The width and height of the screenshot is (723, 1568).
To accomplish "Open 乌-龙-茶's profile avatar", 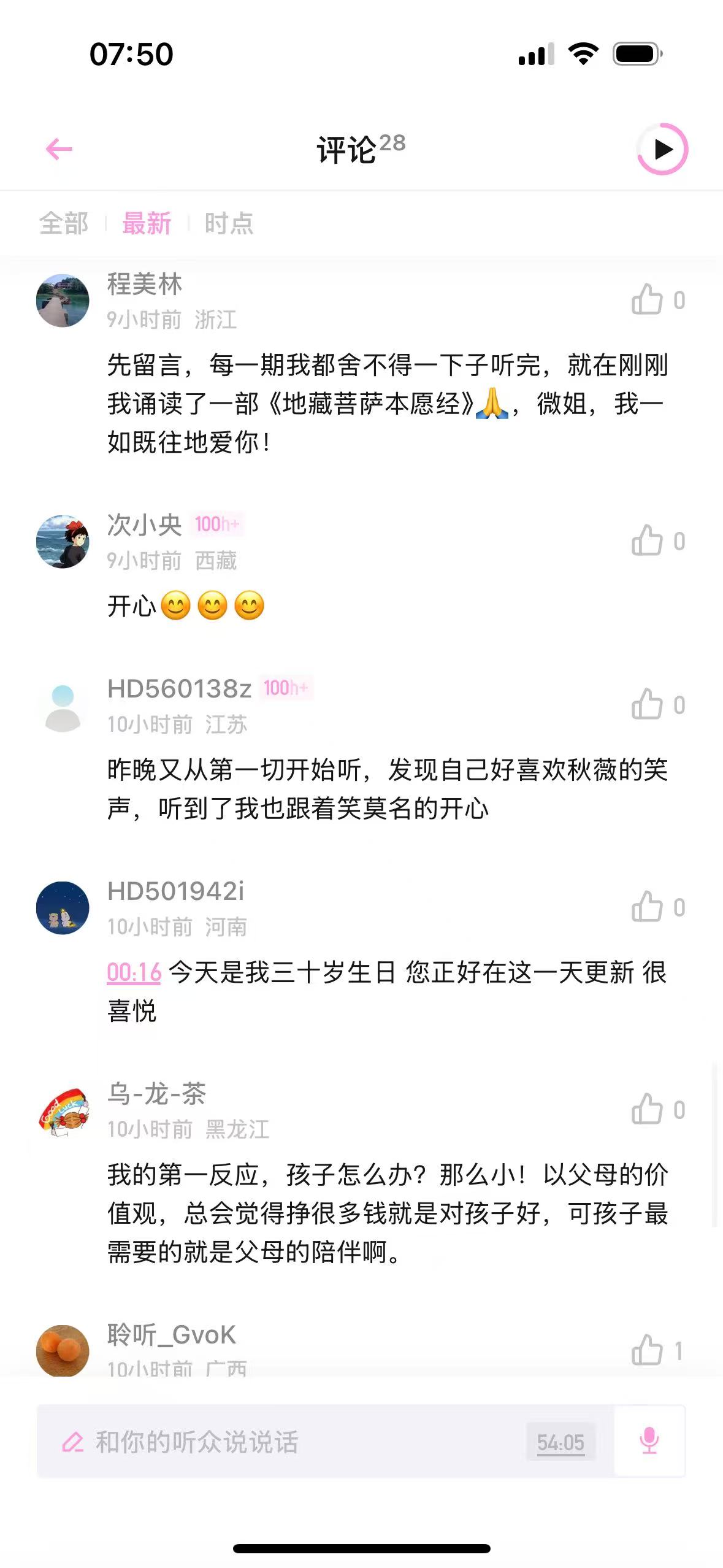I will [x=63, y=1110].
